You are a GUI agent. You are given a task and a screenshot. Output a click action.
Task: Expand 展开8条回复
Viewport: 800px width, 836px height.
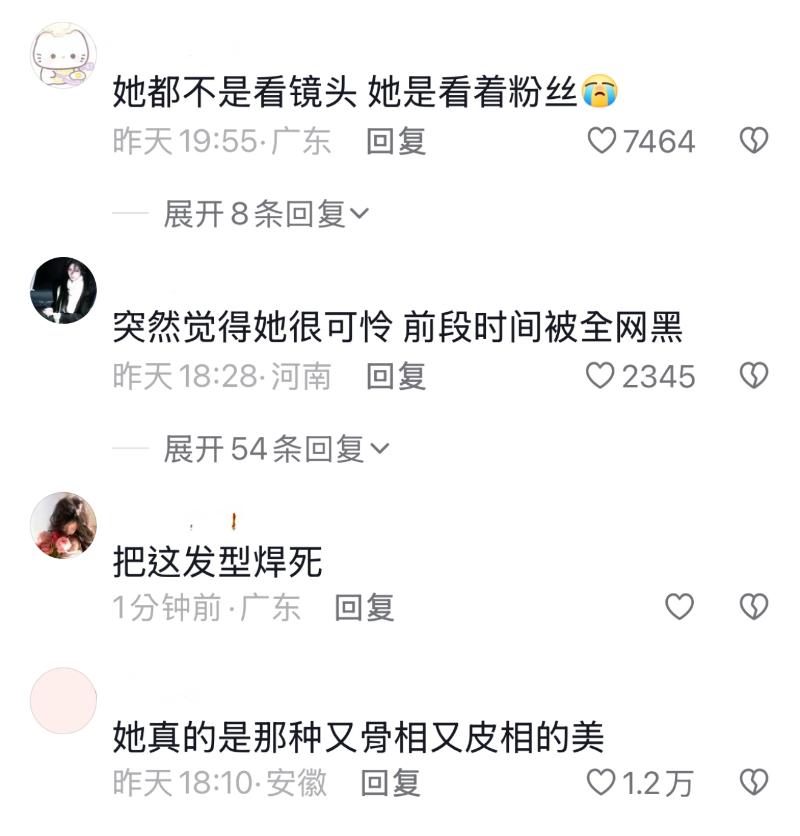pos(266,214)
